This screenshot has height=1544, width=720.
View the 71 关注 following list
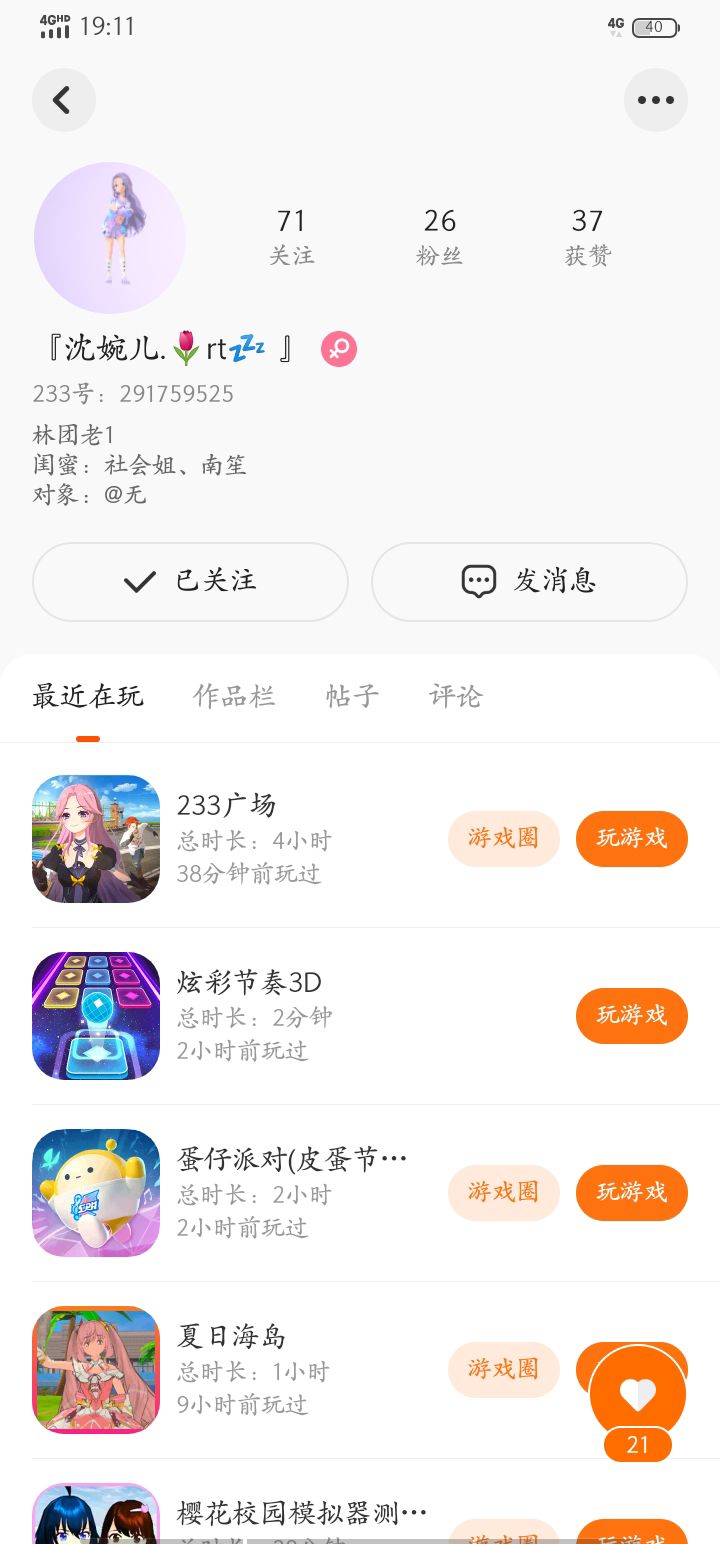tap(291, 236)
